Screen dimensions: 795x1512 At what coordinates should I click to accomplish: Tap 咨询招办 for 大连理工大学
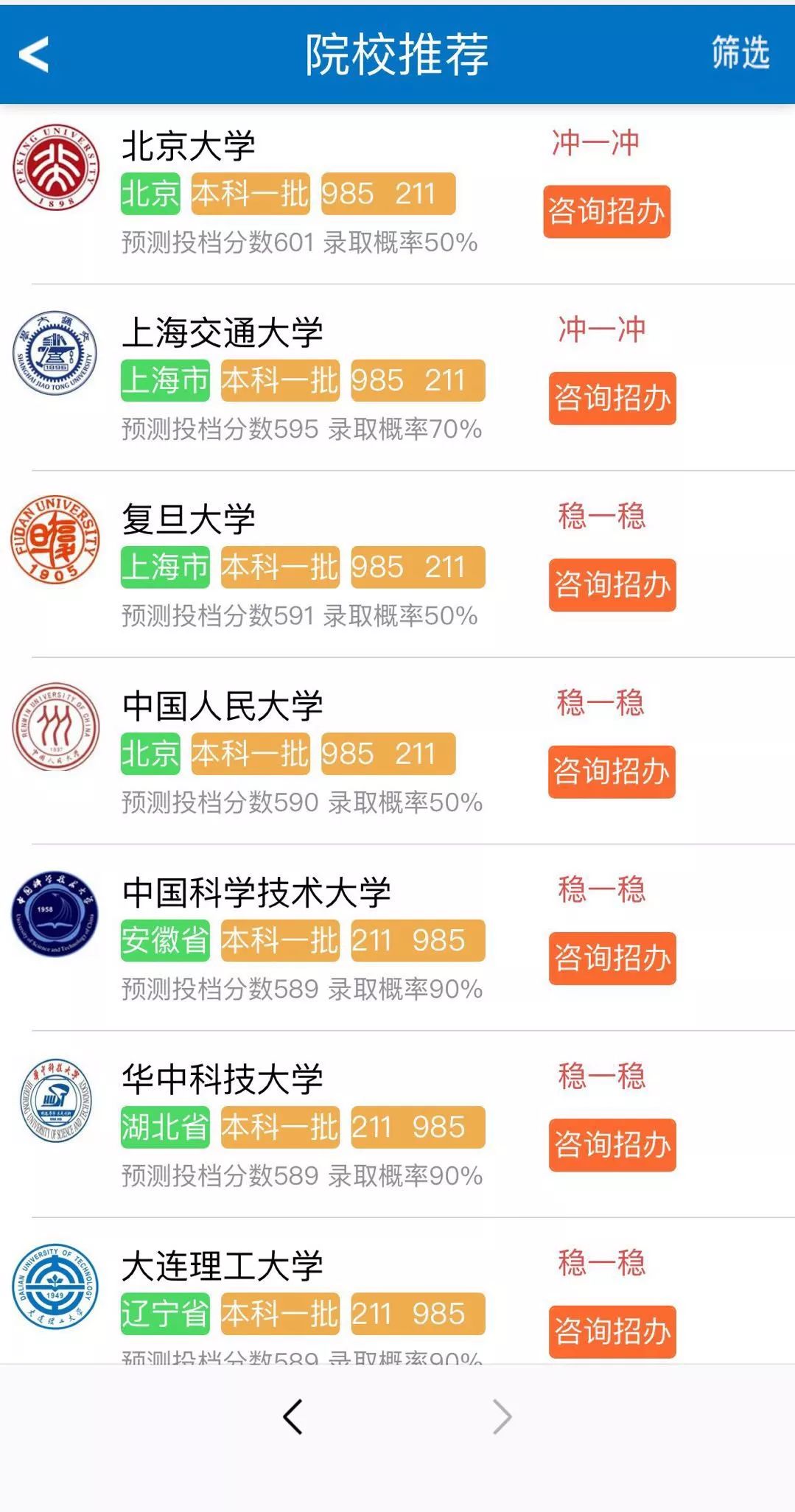612,1331
